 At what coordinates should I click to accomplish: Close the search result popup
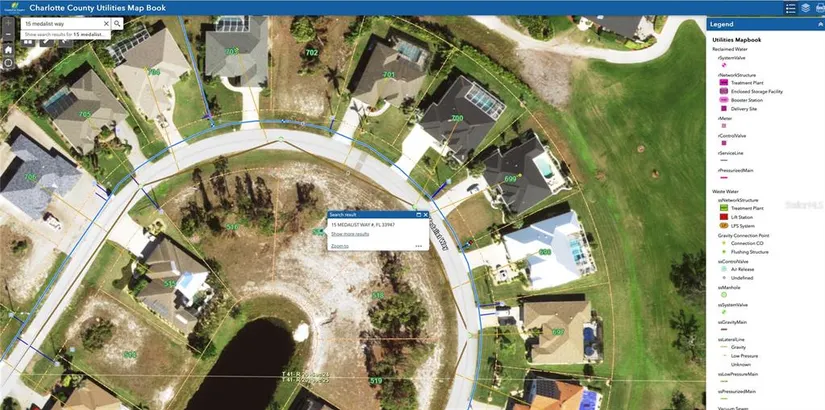pos(425,214)
